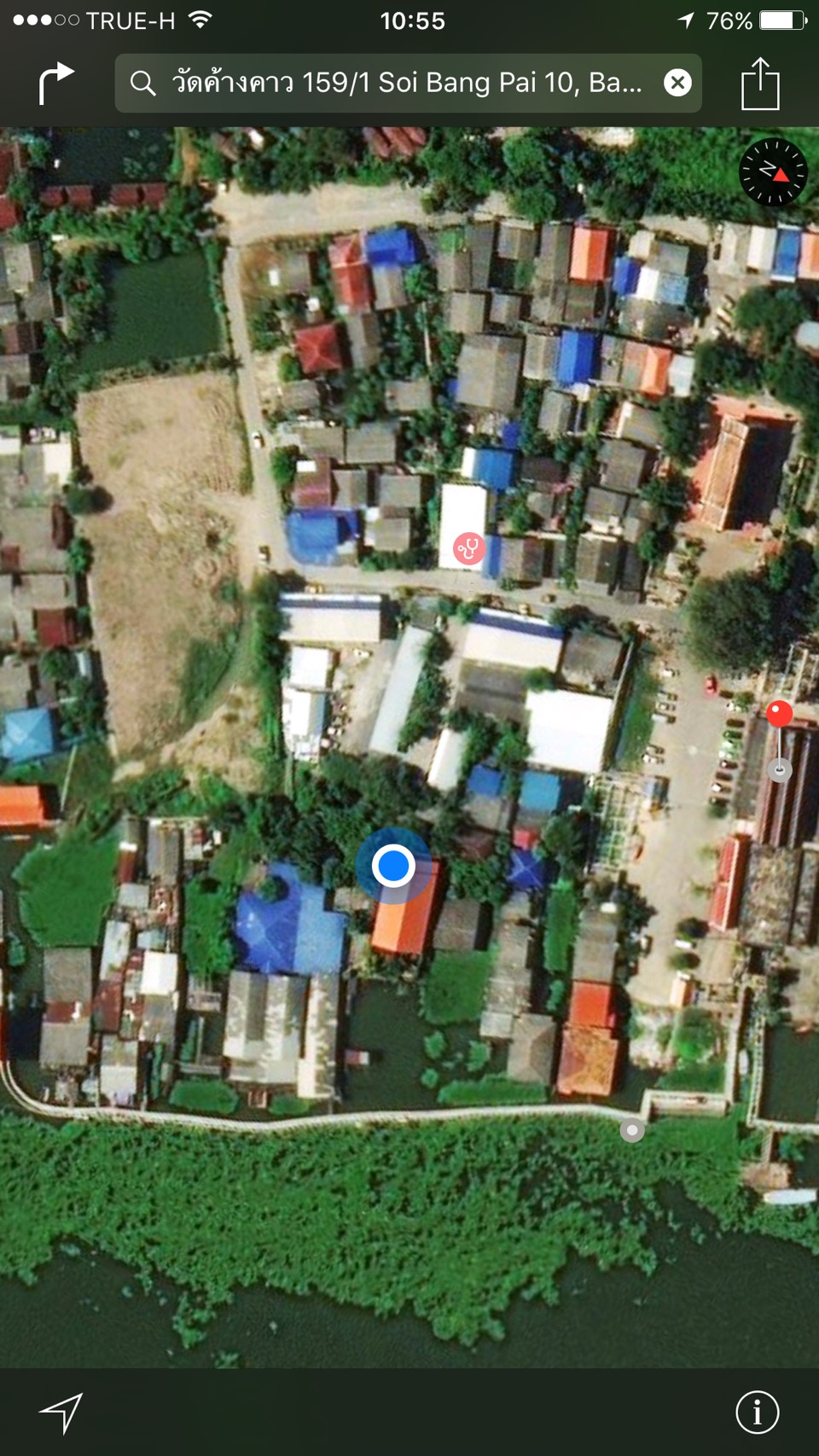Image resolution: width=819 pixels, height=1456 pixels.
Task: Select the gray dot below the red pin
Action: [779, 770]
